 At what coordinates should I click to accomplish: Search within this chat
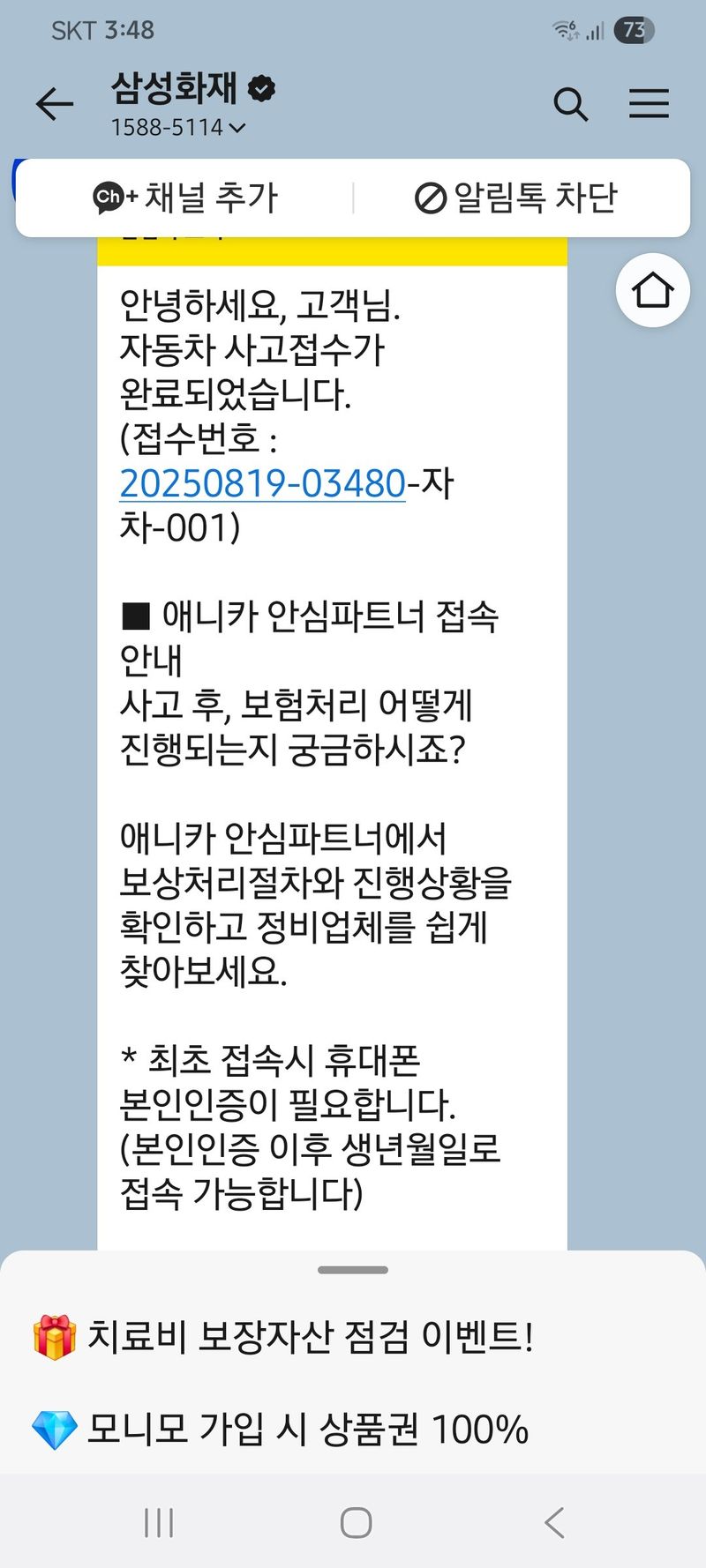[570, 104]
